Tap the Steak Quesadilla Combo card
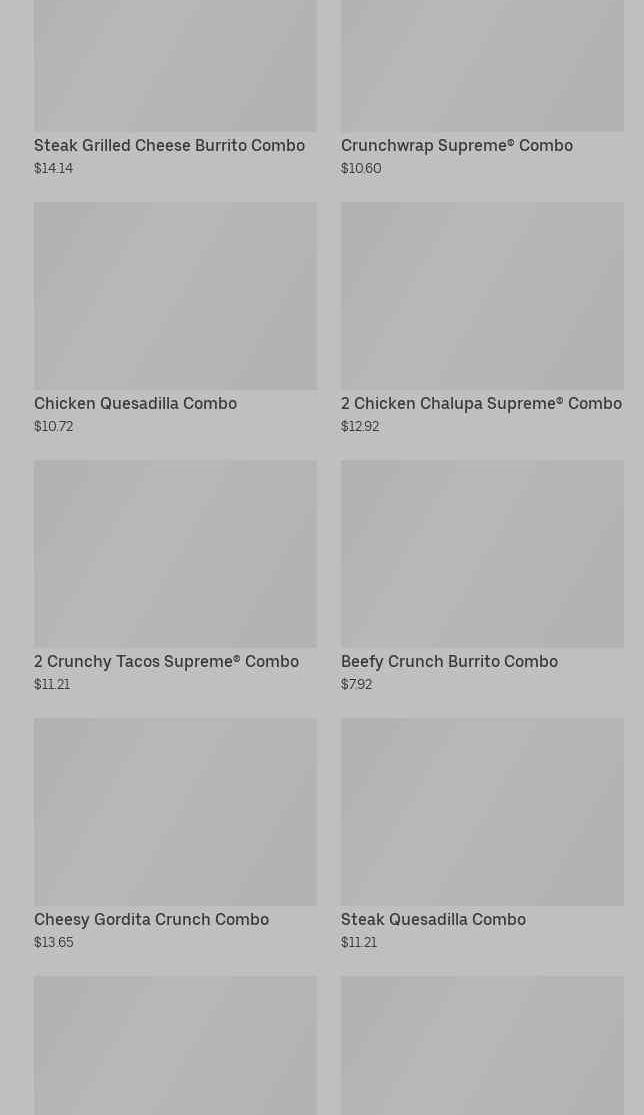The width and height of the screenshot is (644, 1115). (482, 835)
